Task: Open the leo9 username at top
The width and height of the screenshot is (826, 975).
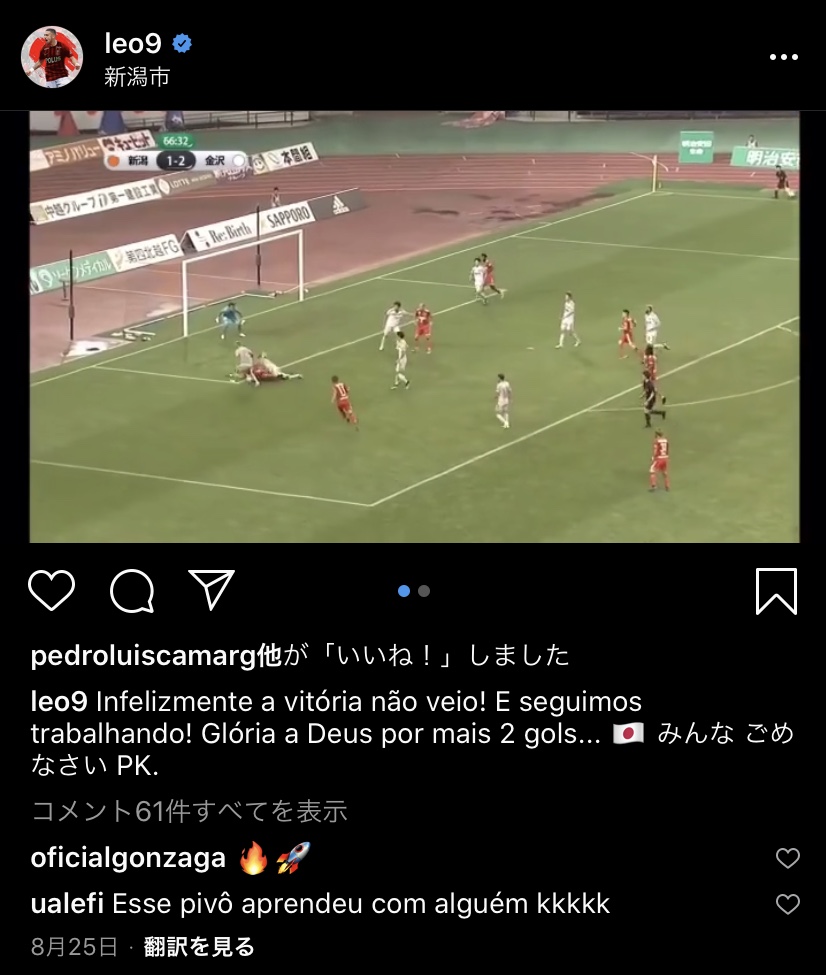Action: pyautogui.click(x=133, y=43)
